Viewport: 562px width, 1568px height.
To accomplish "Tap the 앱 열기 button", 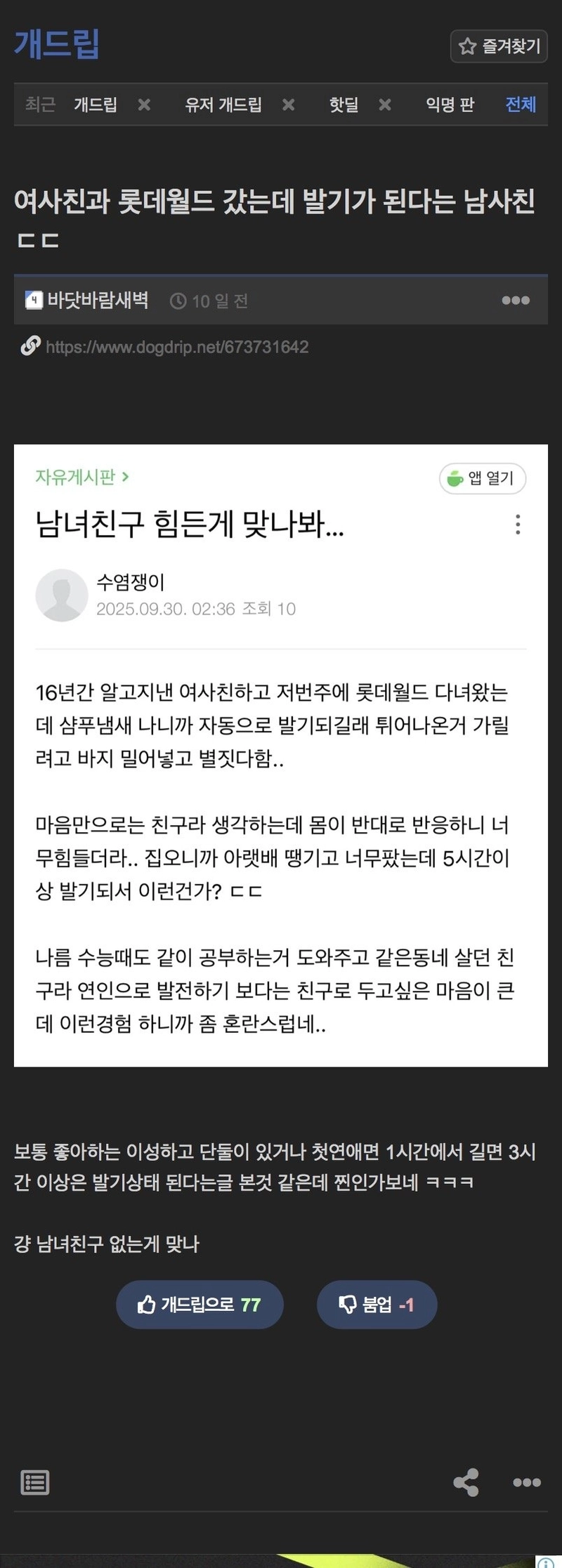I will click(x=483, y=478).
